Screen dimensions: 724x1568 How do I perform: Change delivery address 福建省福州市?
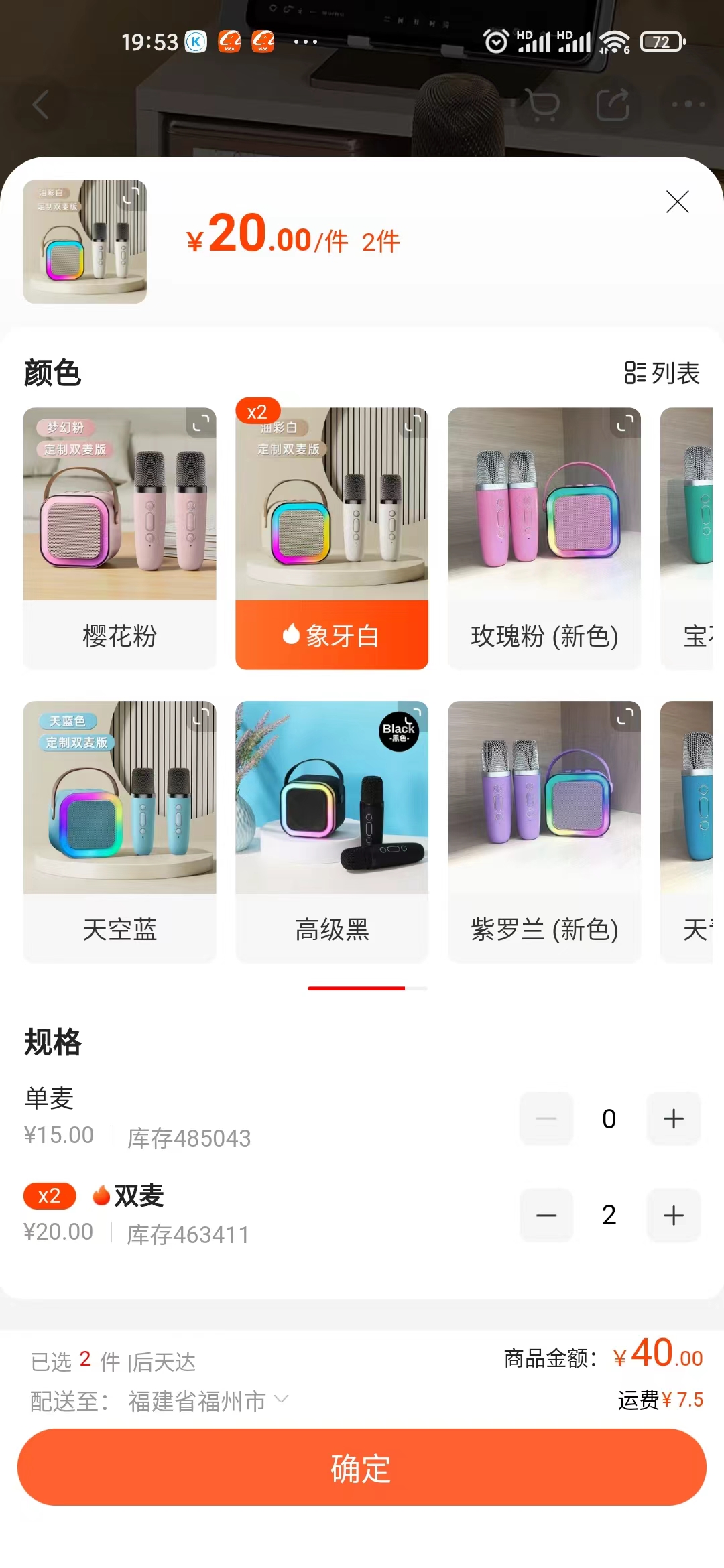(x=208, y=1400)
